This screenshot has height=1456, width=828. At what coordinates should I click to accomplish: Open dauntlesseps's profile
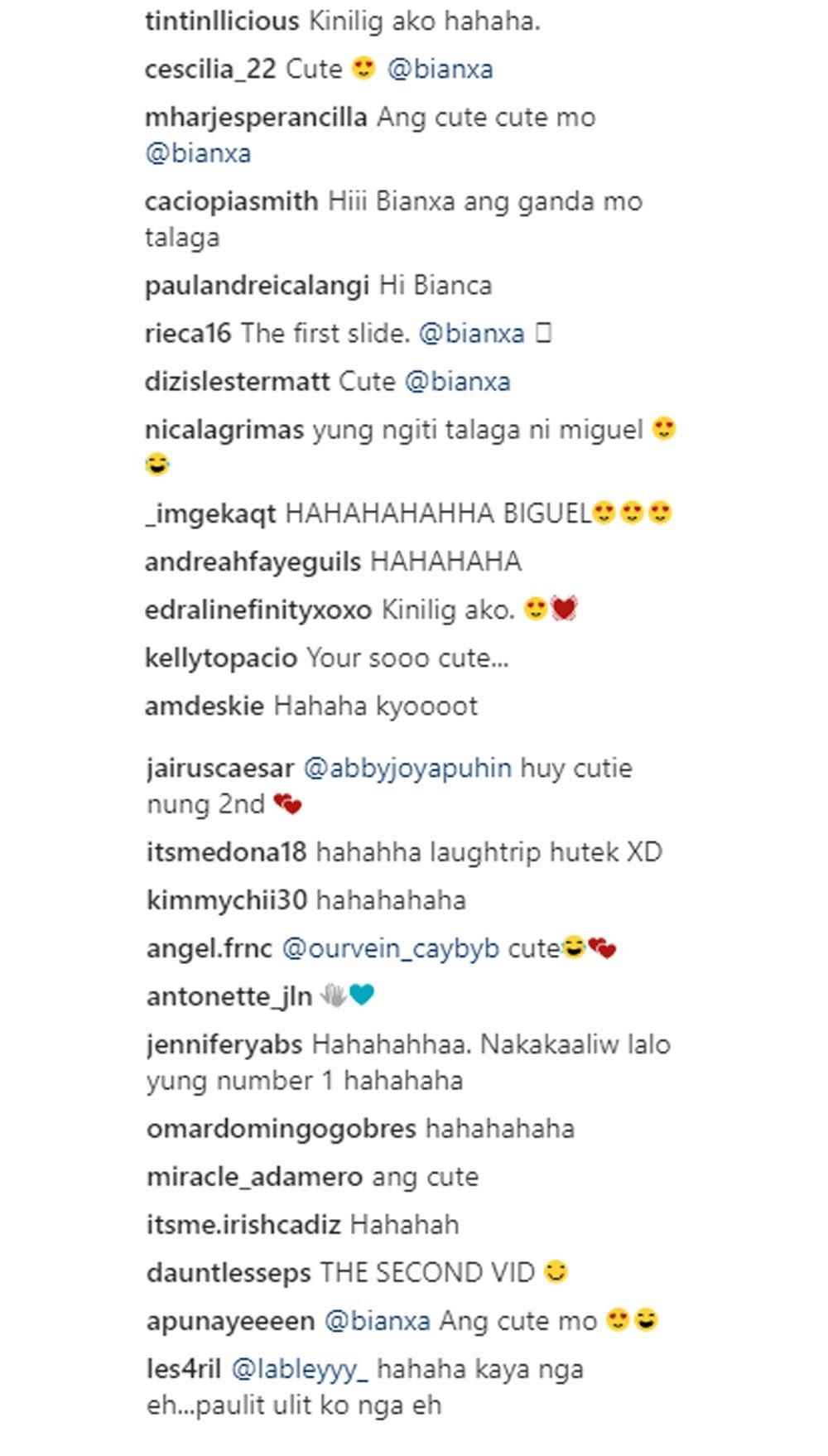(229, 1273)
